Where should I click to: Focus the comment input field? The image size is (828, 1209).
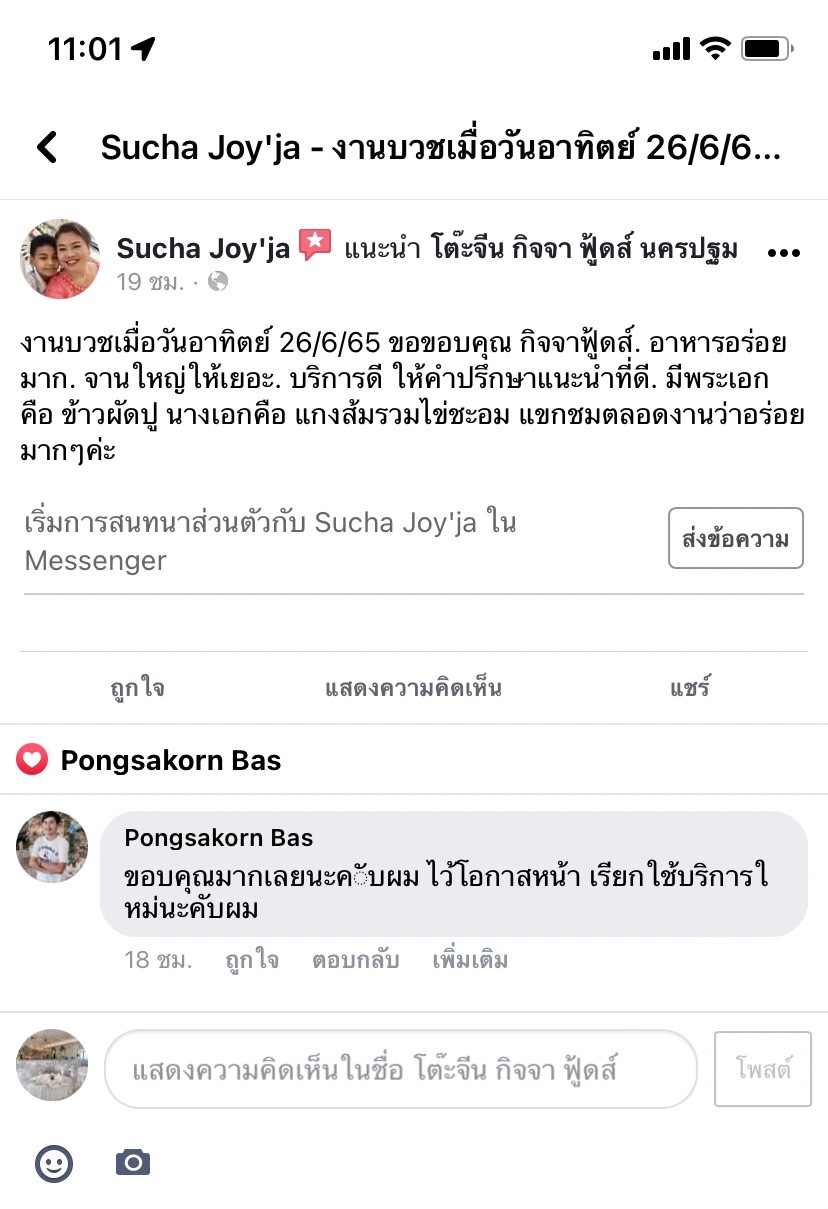click(x=400, y=1070)
